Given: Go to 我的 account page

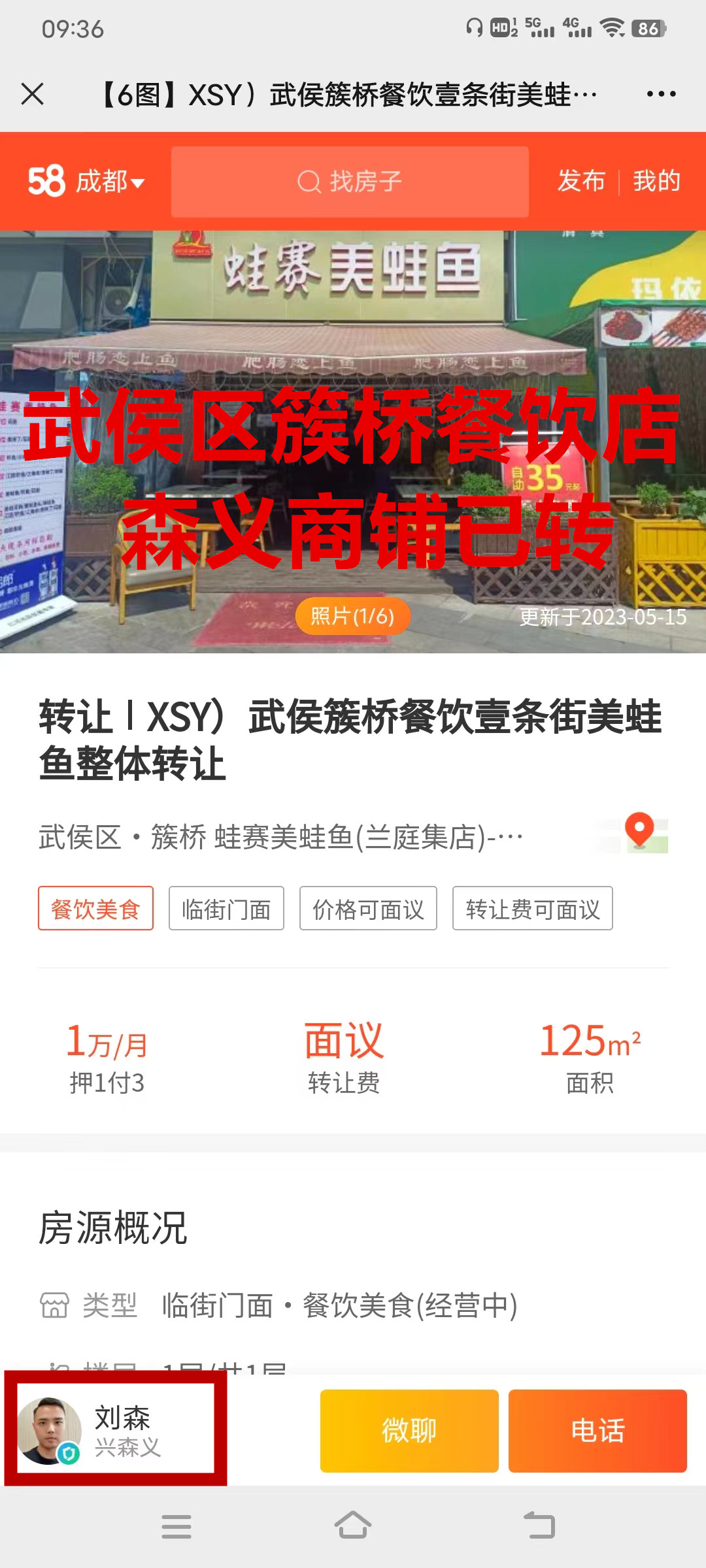Looking at the screenshot, I should pos(656,181).
